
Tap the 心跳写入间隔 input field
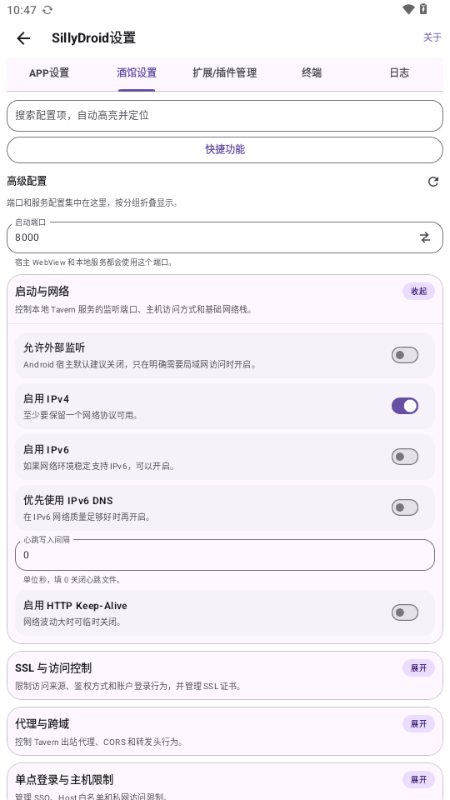[x=224, y=555]
